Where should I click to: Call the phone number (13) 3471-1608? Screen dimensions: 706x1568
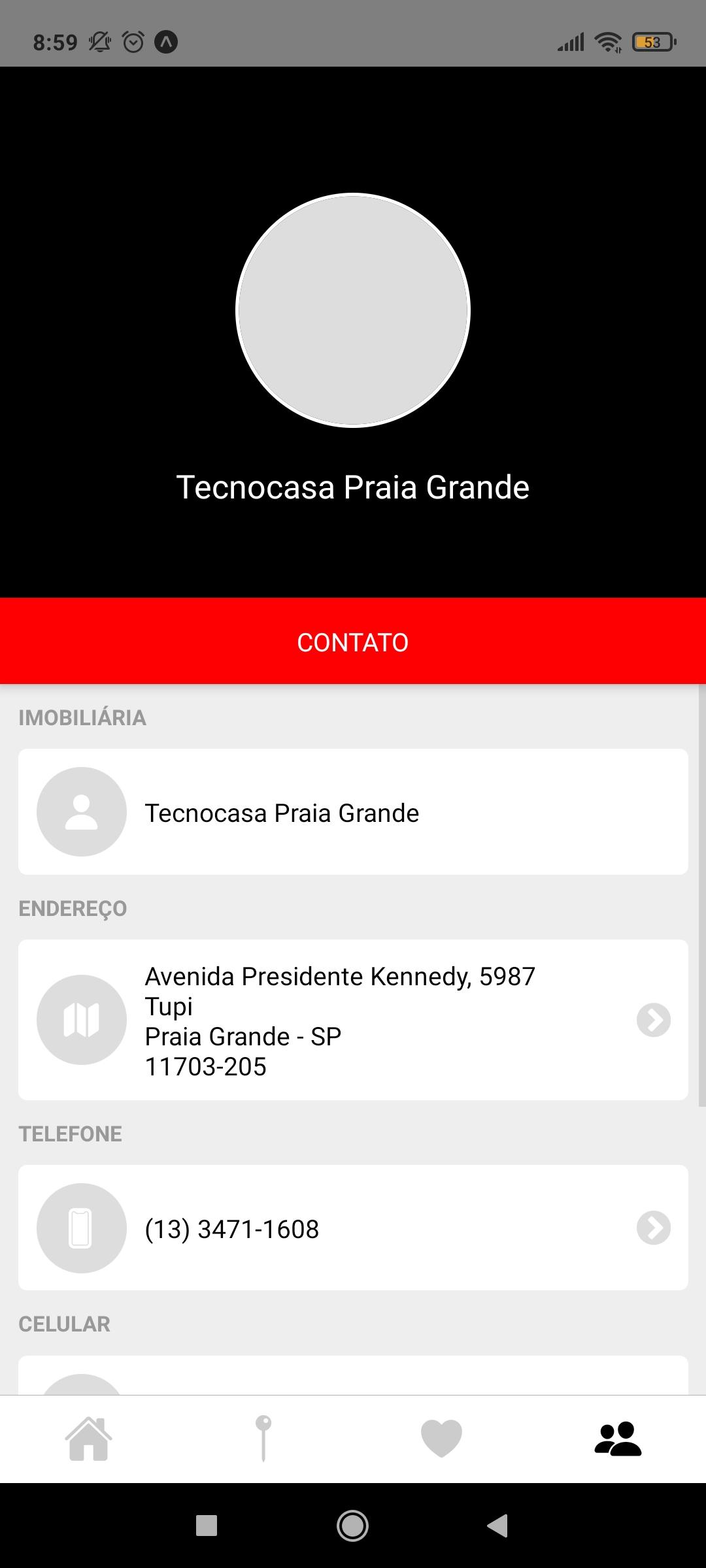(x=353, y=1228)
